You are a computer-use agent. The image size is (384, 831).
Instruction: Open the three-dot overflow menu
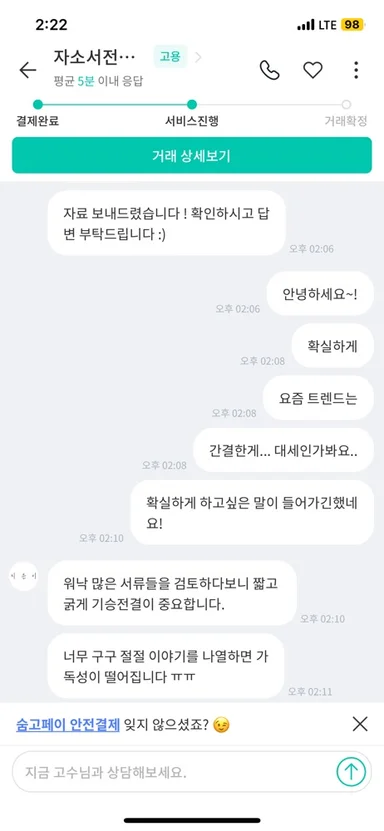click(x=356, y=70)
